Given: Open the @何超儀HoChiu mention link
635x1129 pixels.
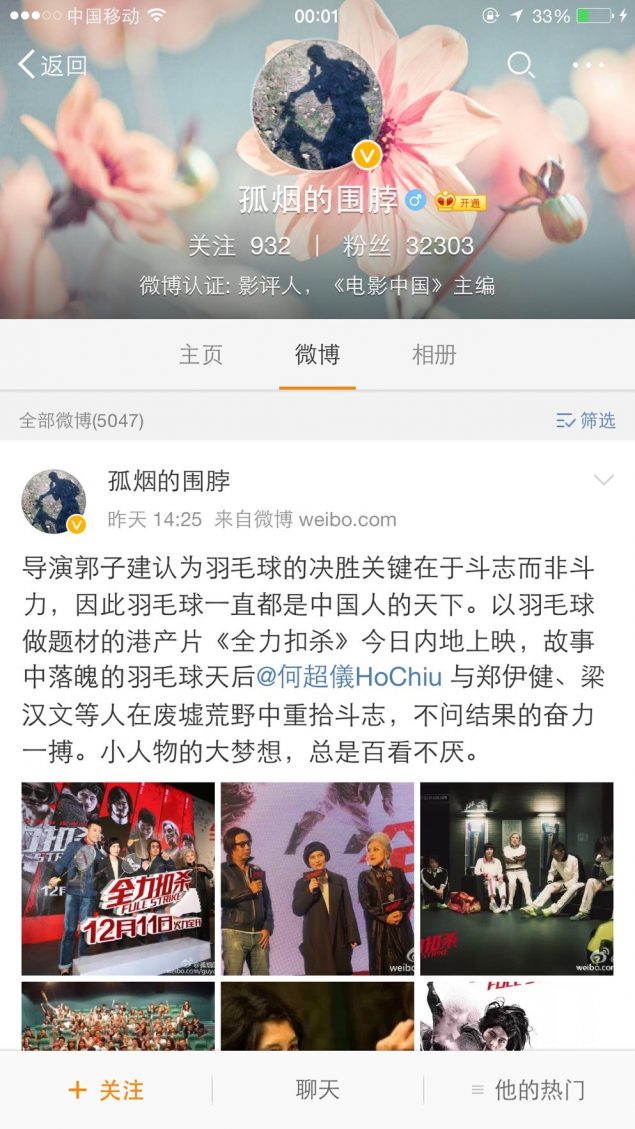Looking at the screenshot, I should (349, 677).
